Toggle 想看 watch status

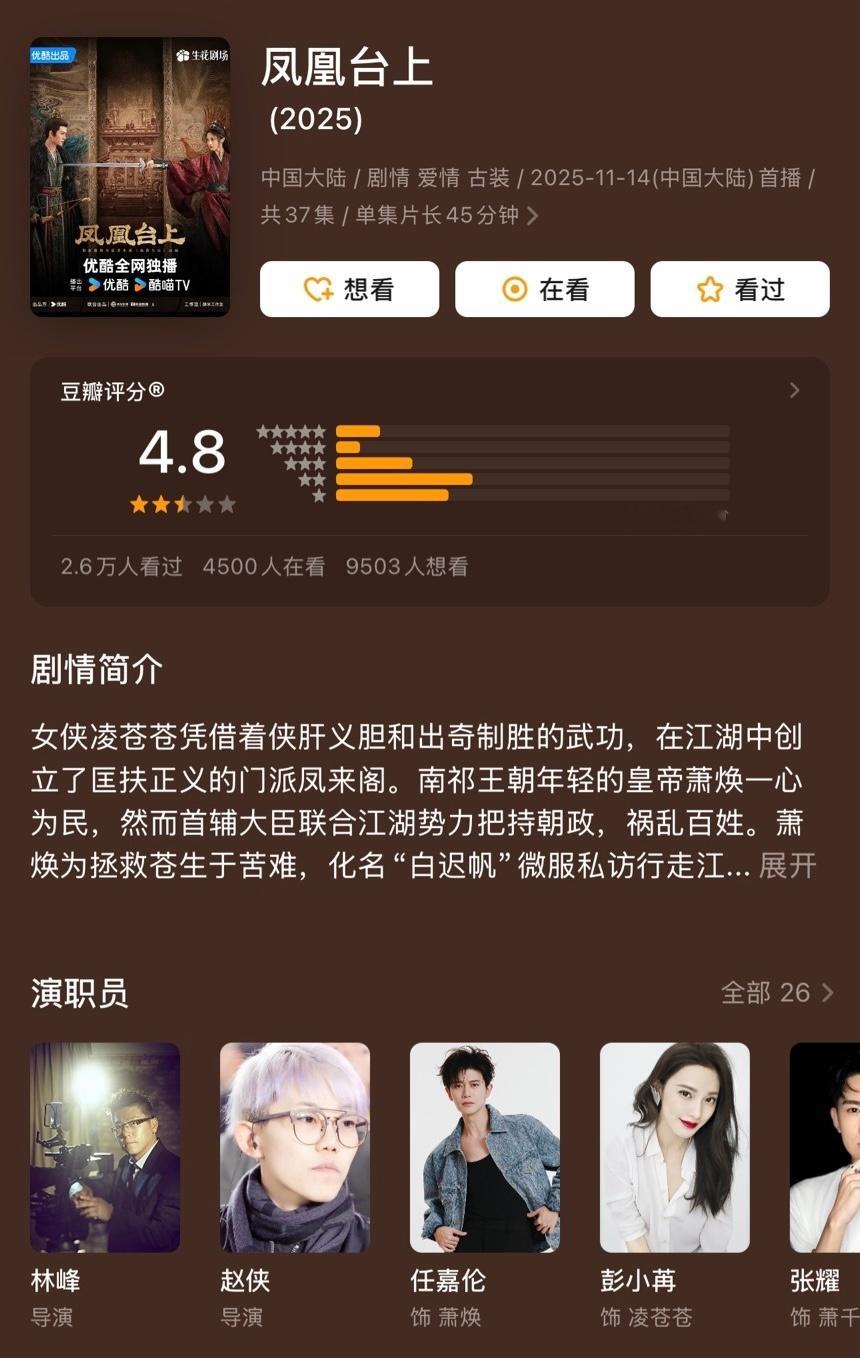(x=349, y=289)
